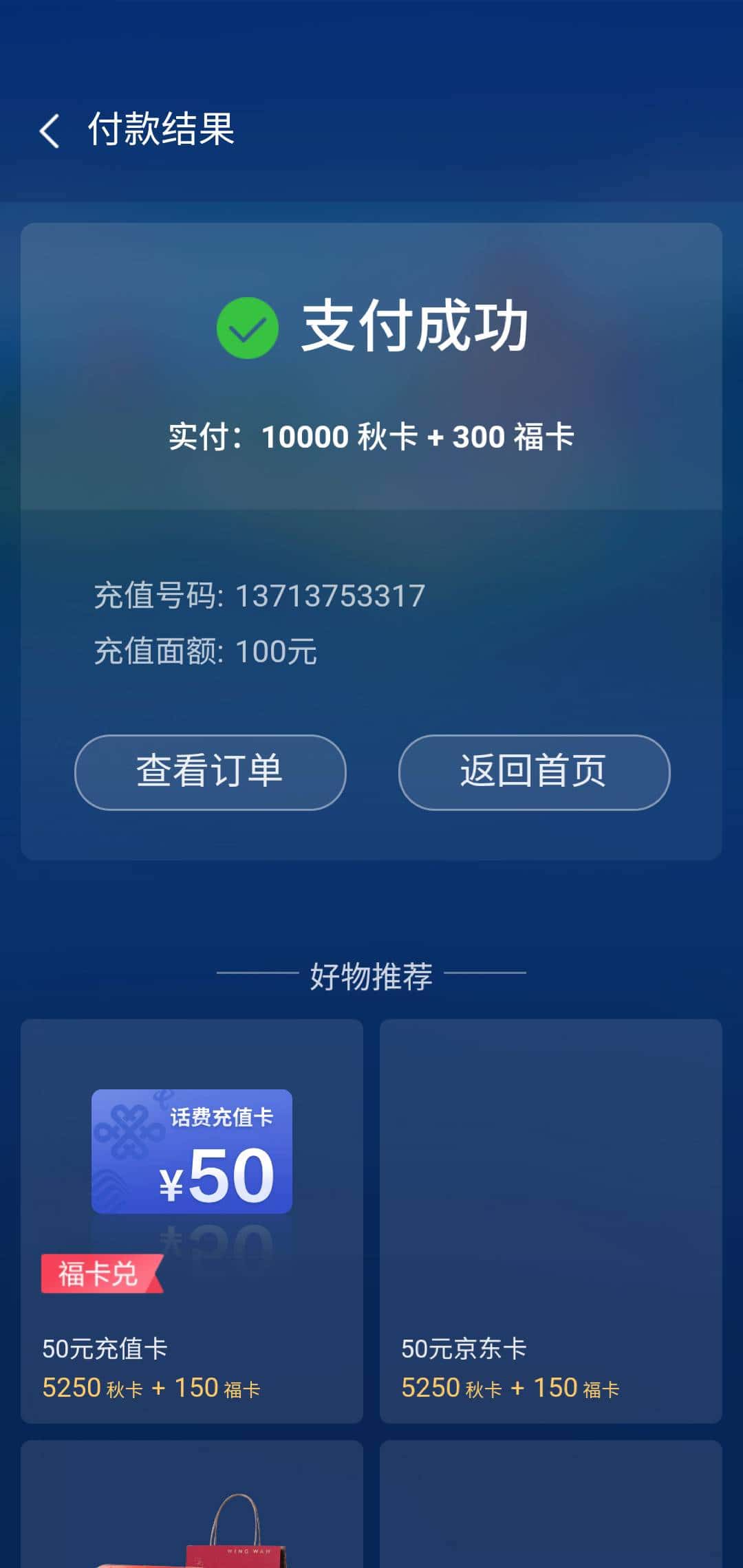
Task: Open 查看订单 to view the order
Action: click(x=210, y=772)
